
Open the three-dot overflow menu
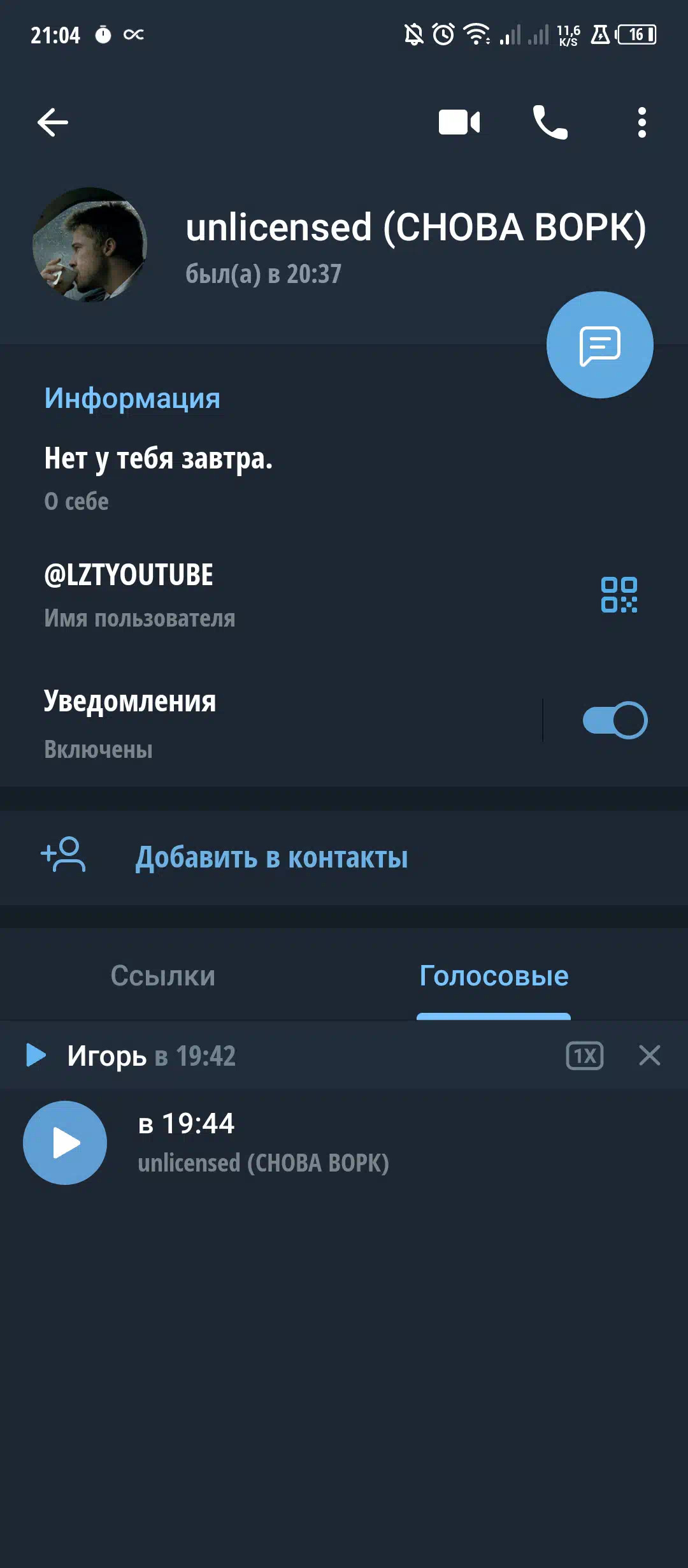[x=641, y=122]
